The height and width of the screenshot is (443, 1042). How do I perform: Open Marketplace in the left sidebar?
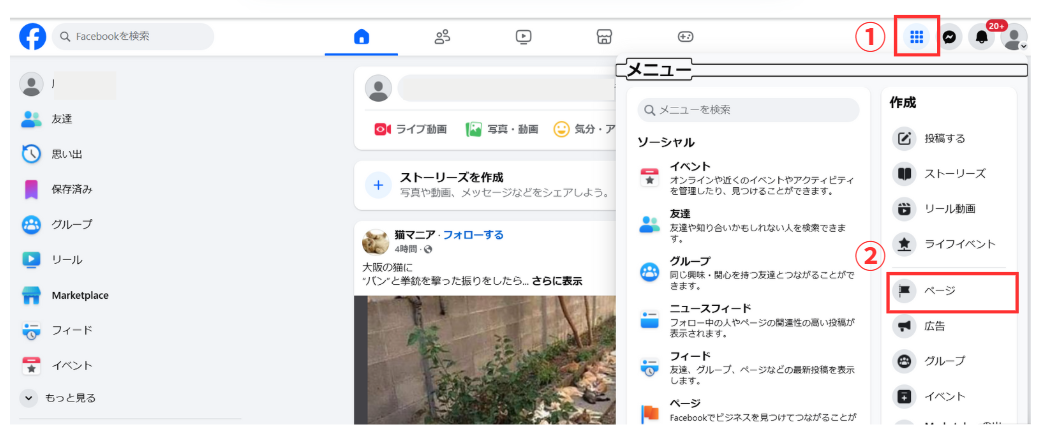[79, 295]
